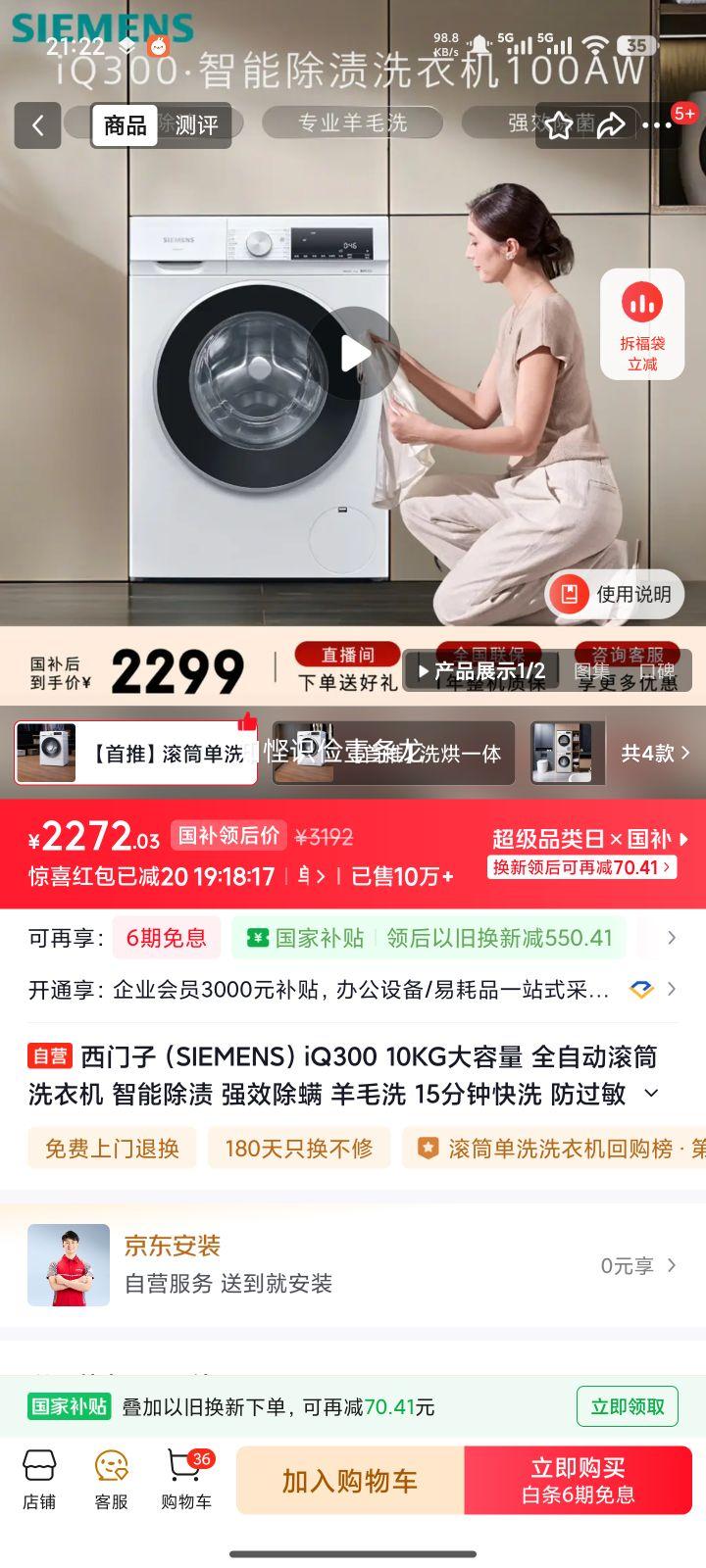The width and height of the screenshot is (706, 1568).
Task: Claim the subsidy via 立即领取
Action: point(628,1405)
